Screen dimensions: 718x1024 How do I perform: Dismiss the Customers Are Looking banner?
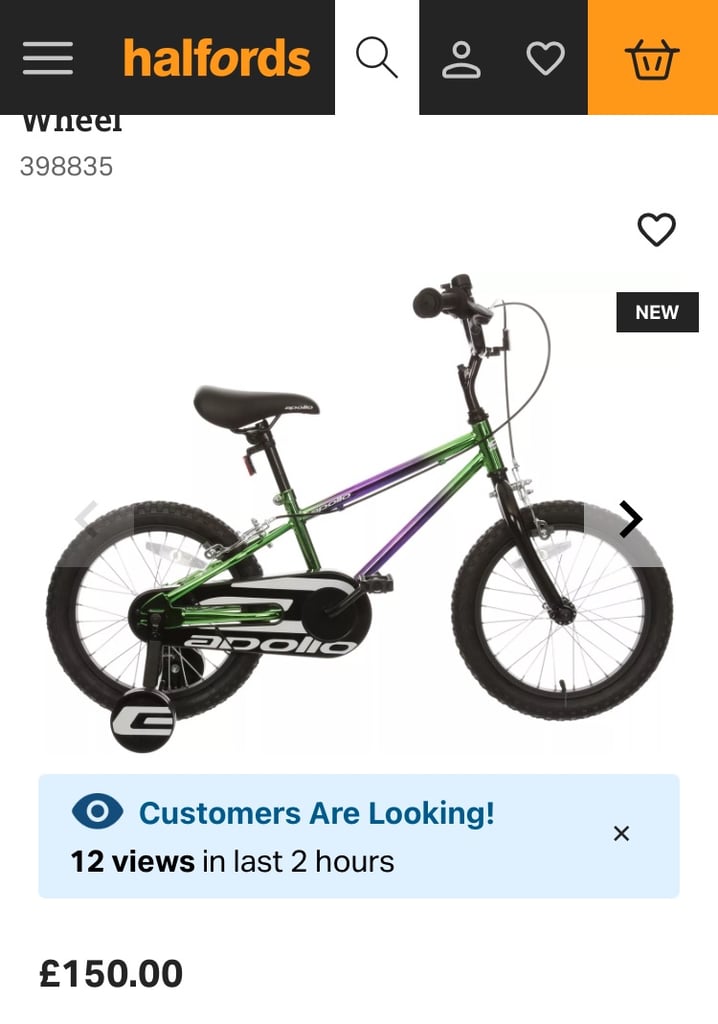621,834
